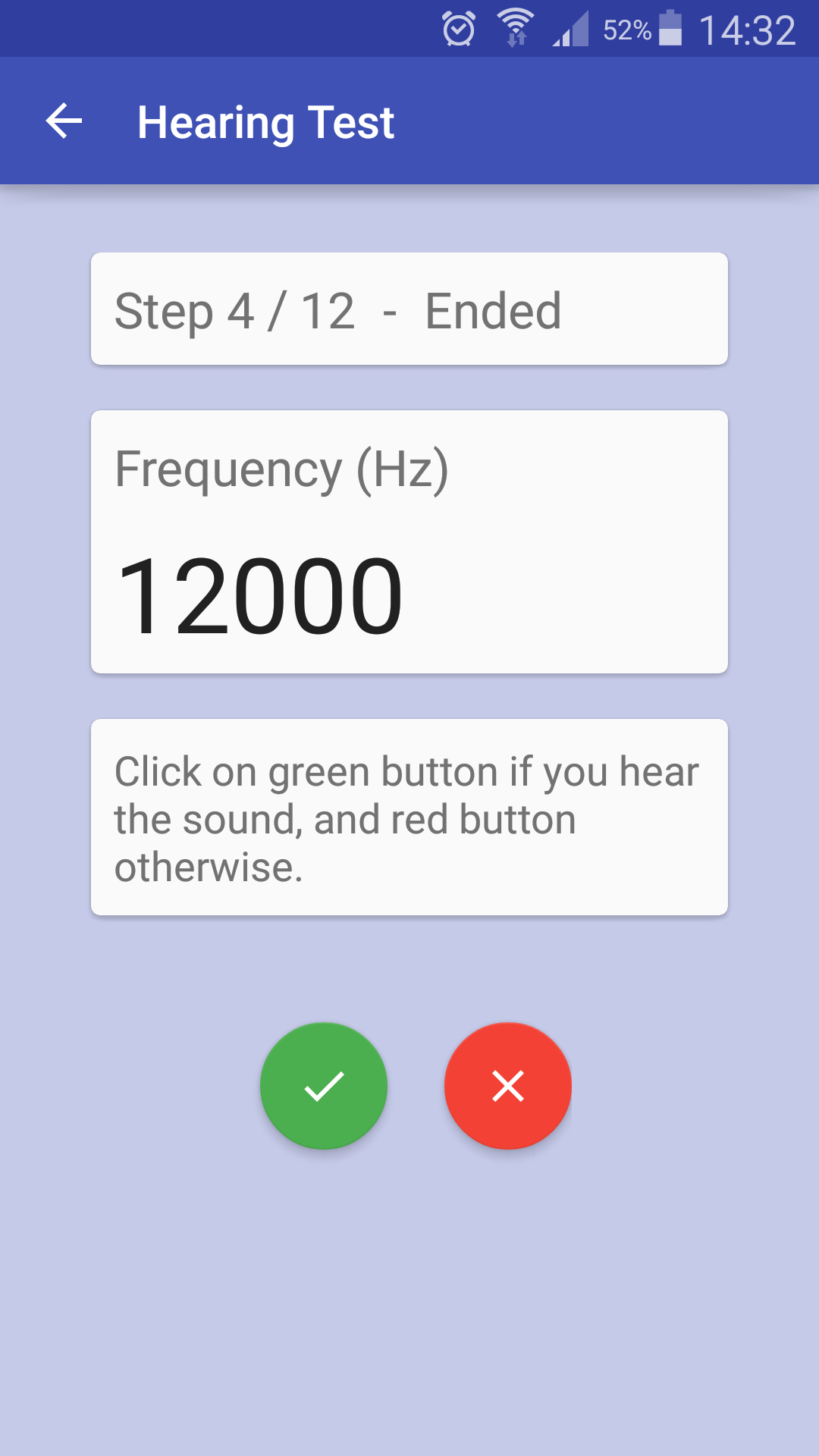The image size is (819, 1456).
Task: Select the Step 4 / 12 status card
Action: [409, 309]
